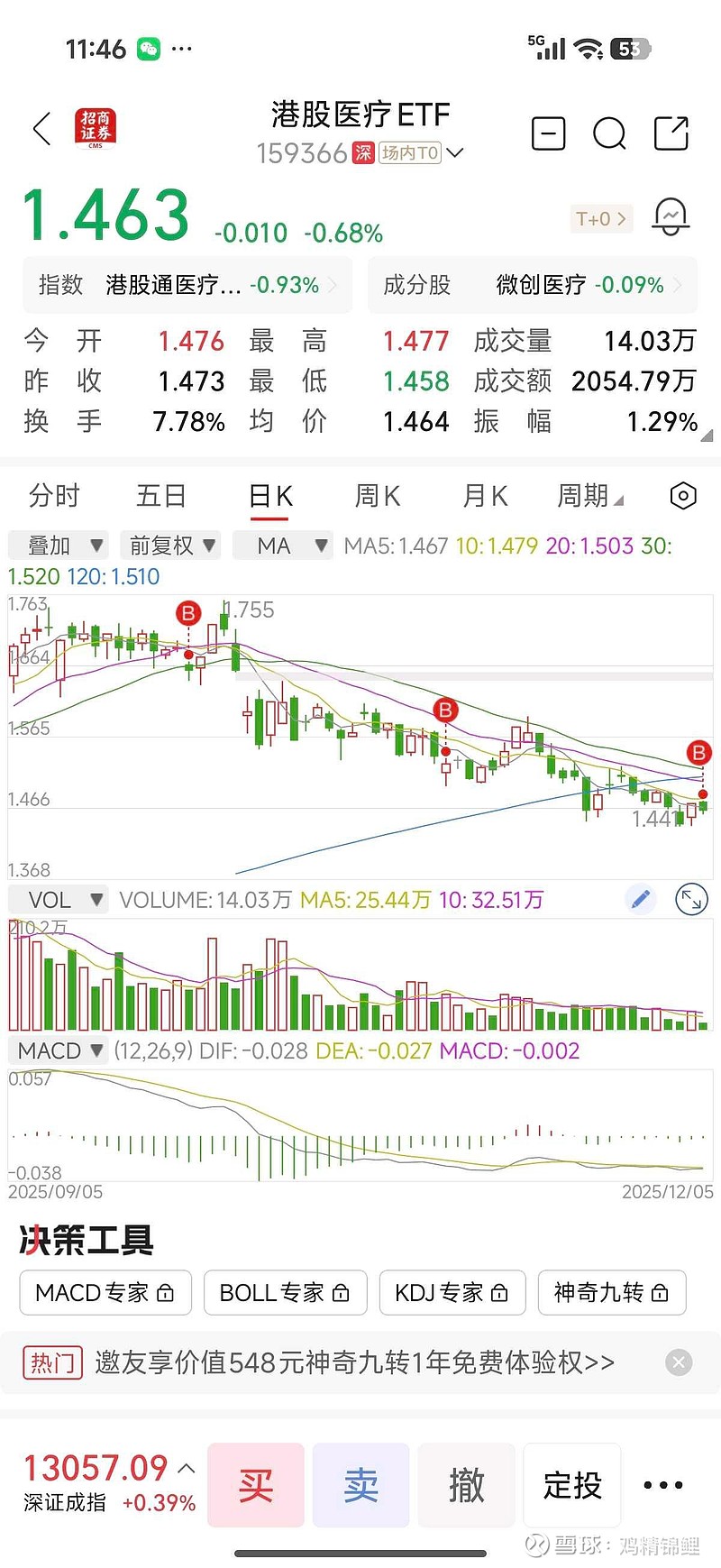Tap the 买 buy button

[256, 1485]
